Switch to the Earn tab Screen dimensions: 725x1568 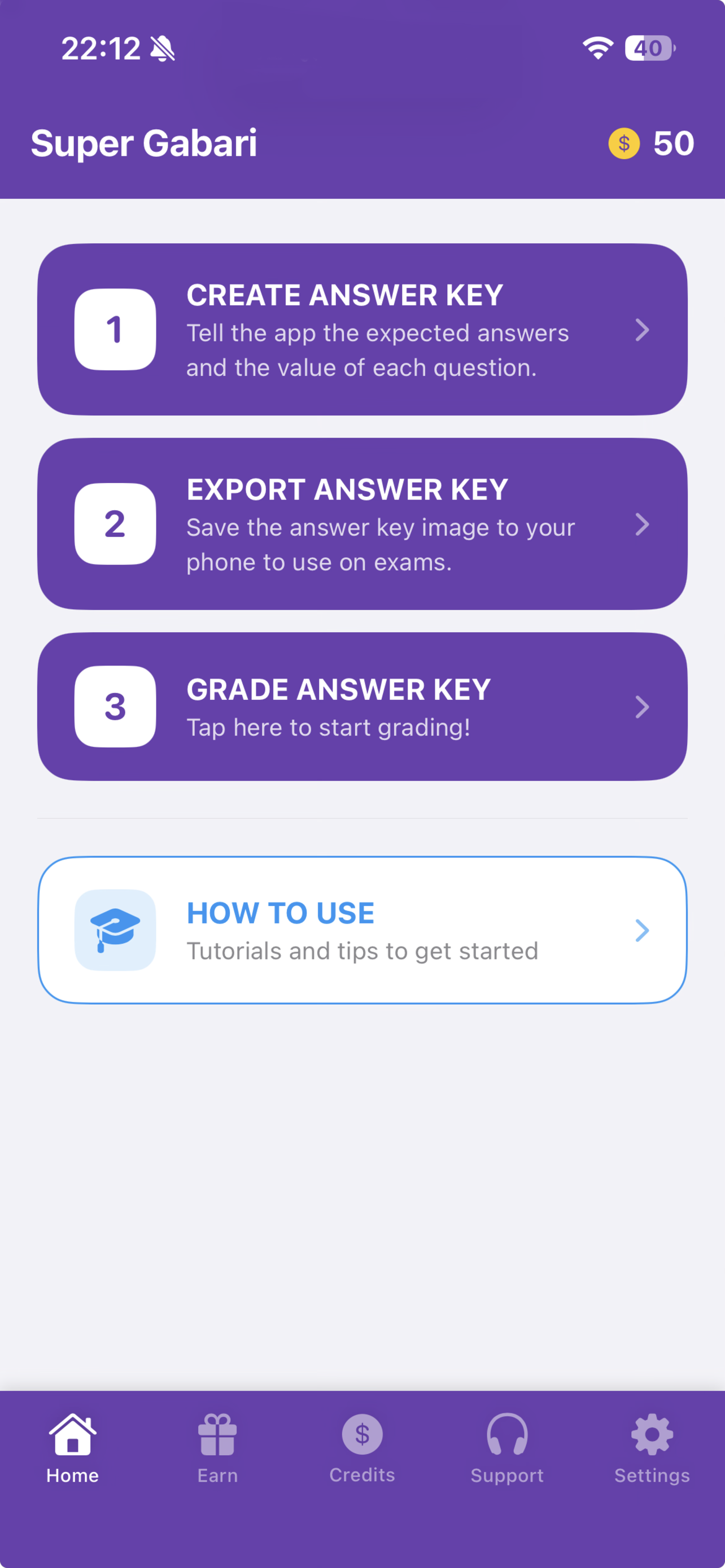217,1449
